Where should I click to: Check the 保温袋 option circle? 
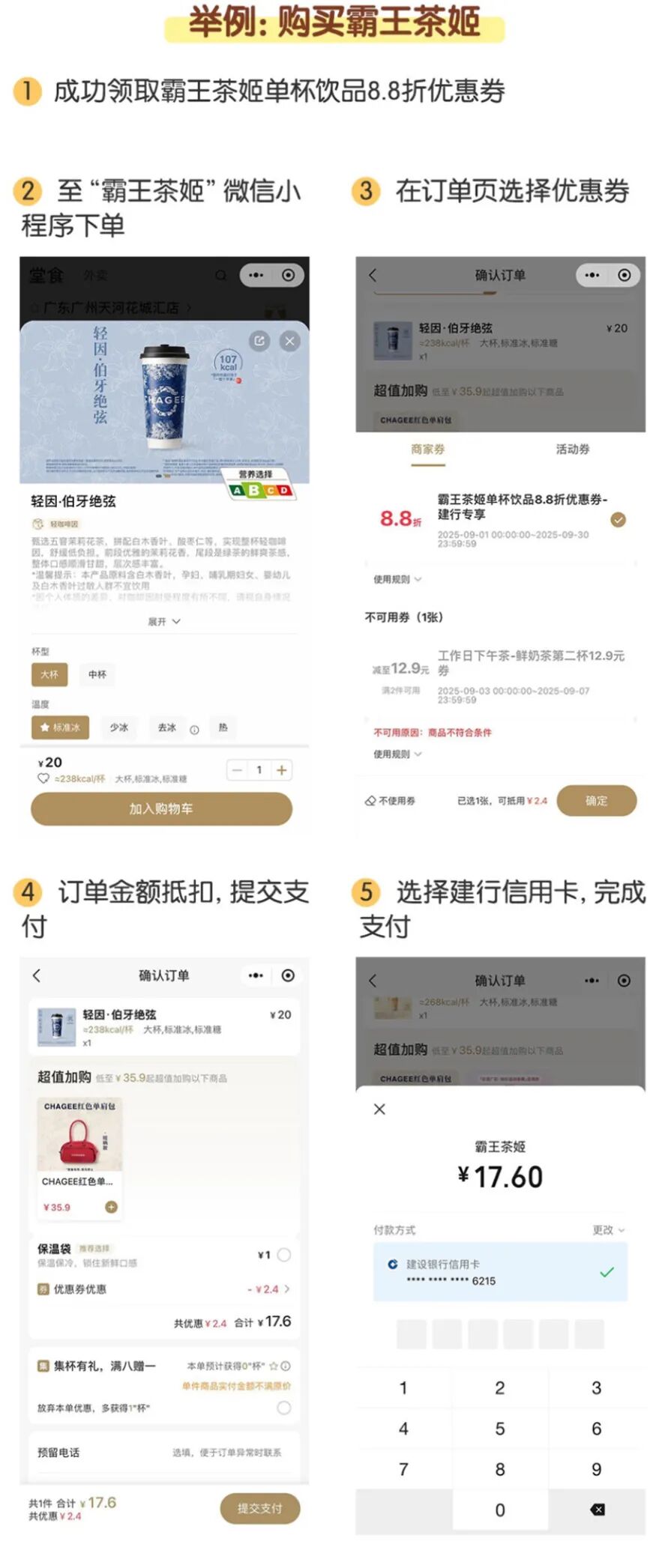coord(283,1255)
